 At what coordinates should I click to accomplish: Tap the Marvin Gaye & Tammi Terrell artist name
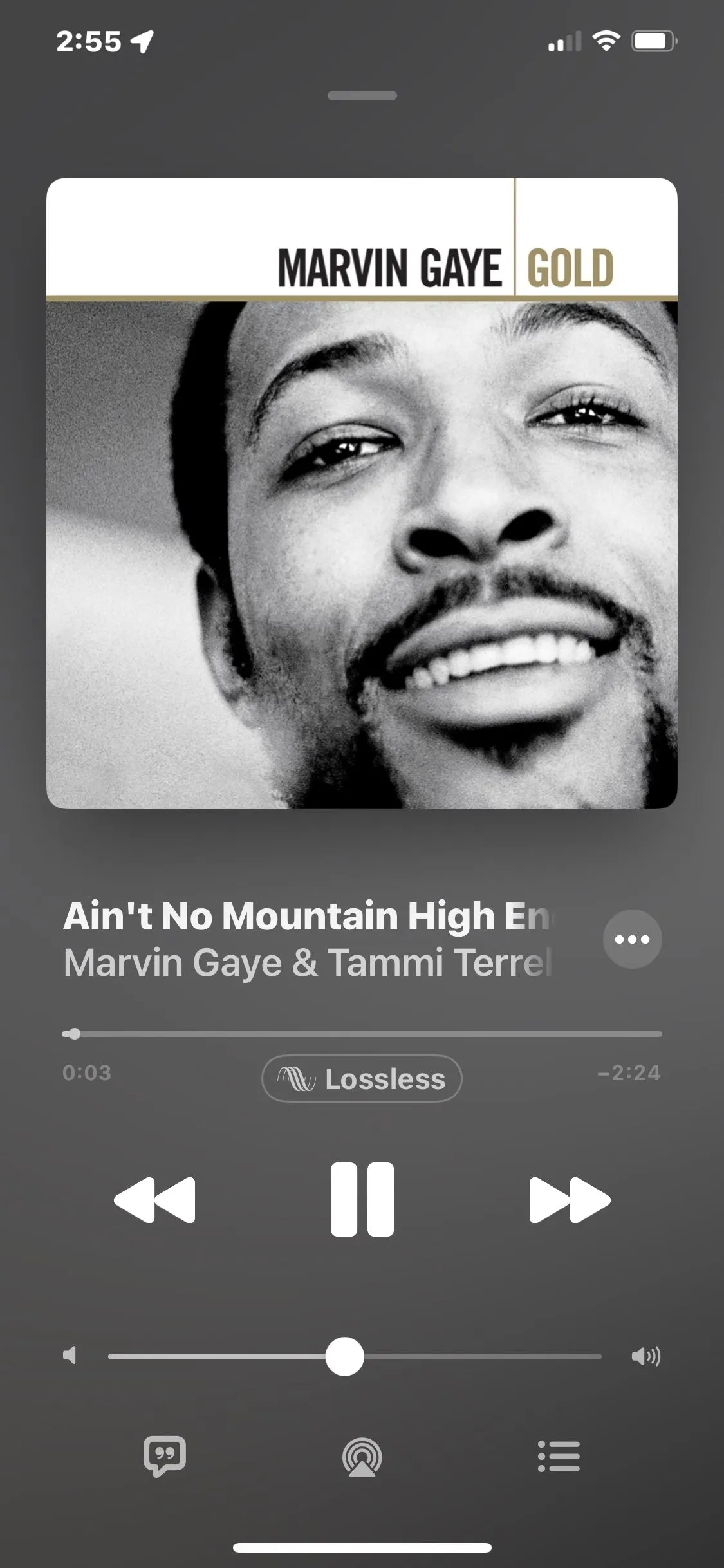[308, 964]
